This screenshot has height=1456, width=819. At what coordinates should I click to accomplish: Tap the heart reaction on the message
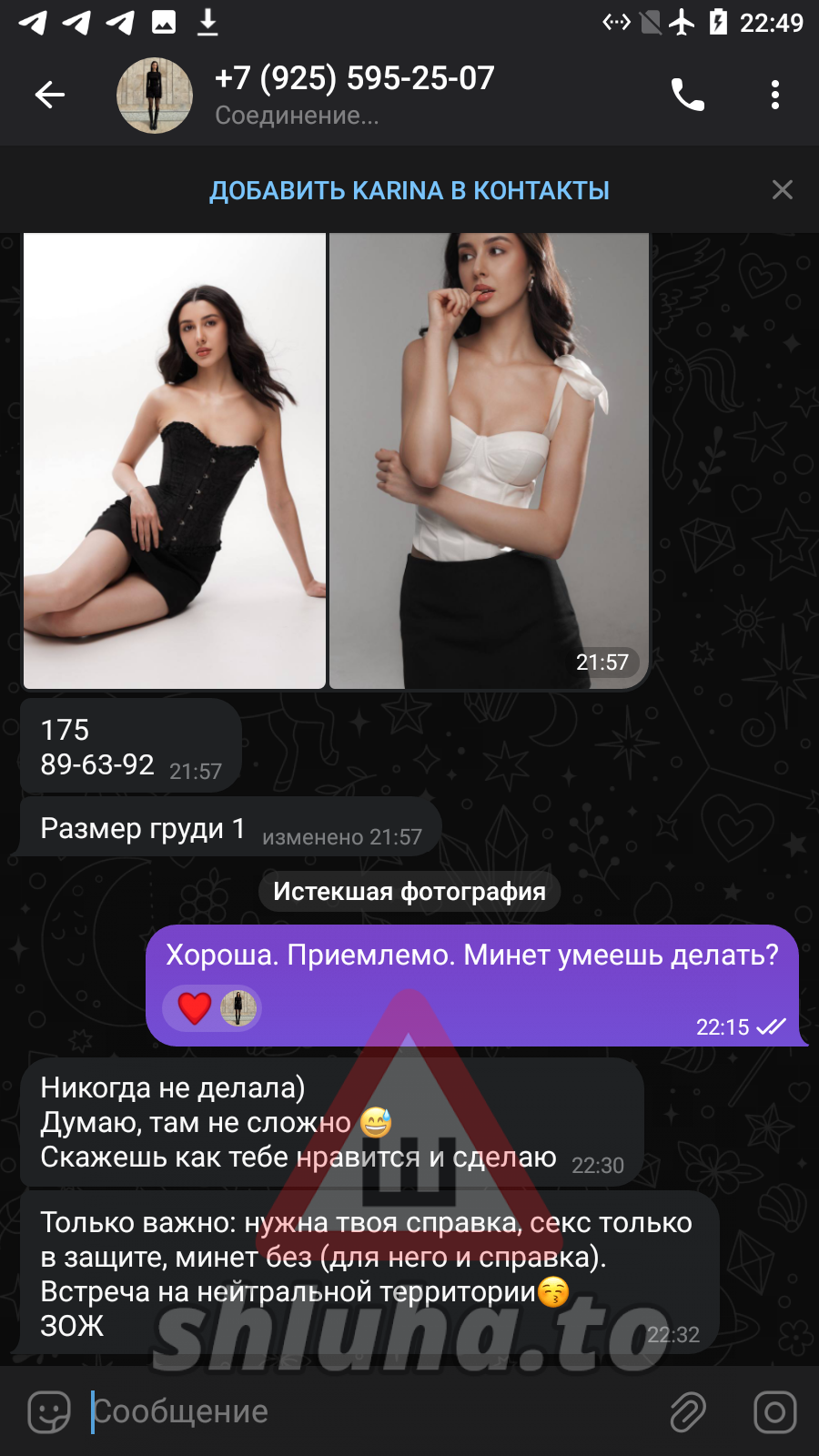pos(195,1008)
